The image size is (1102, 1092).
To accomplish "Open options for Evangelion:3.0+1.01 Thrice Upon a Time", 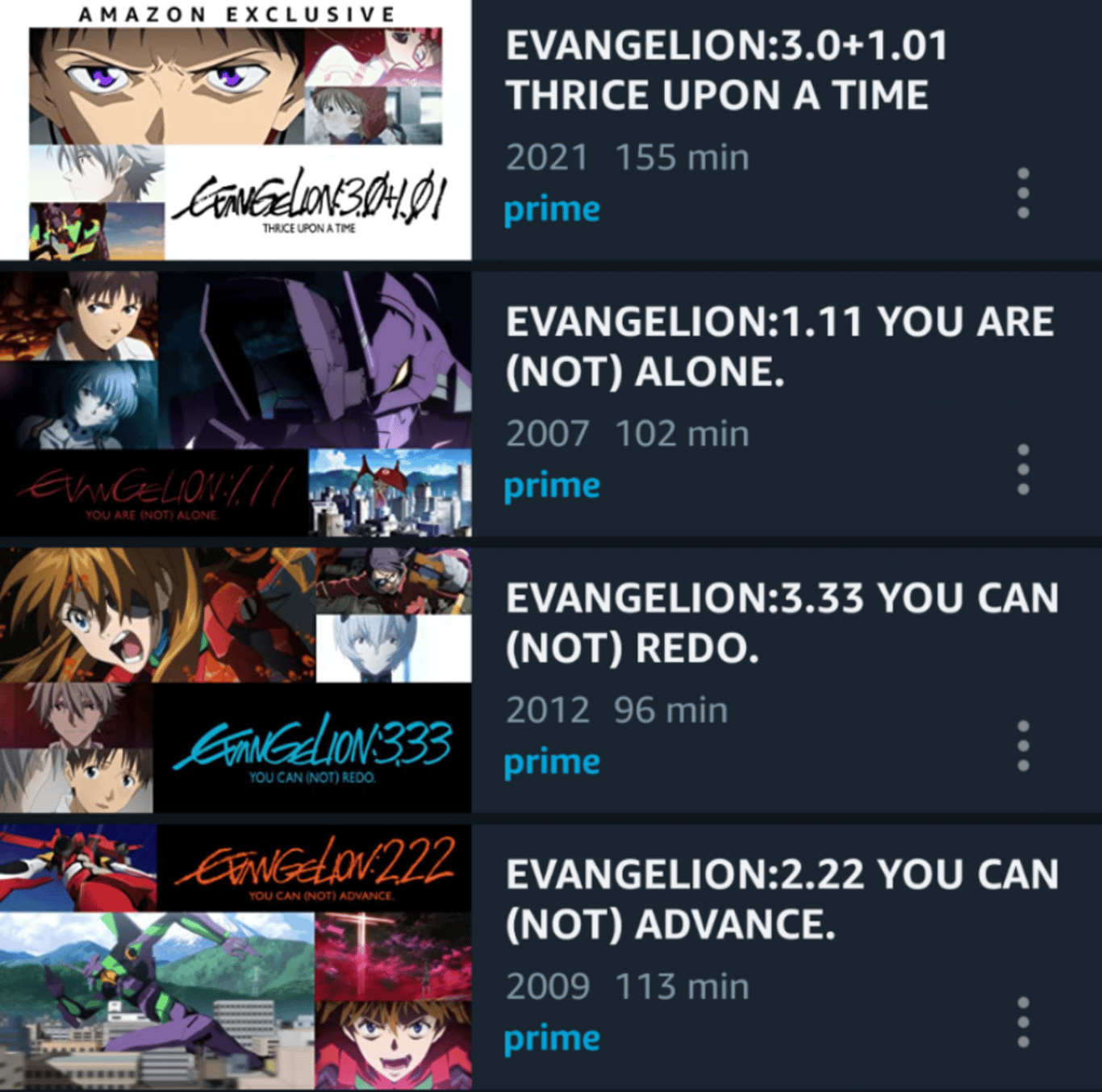I will (1023, 193).
